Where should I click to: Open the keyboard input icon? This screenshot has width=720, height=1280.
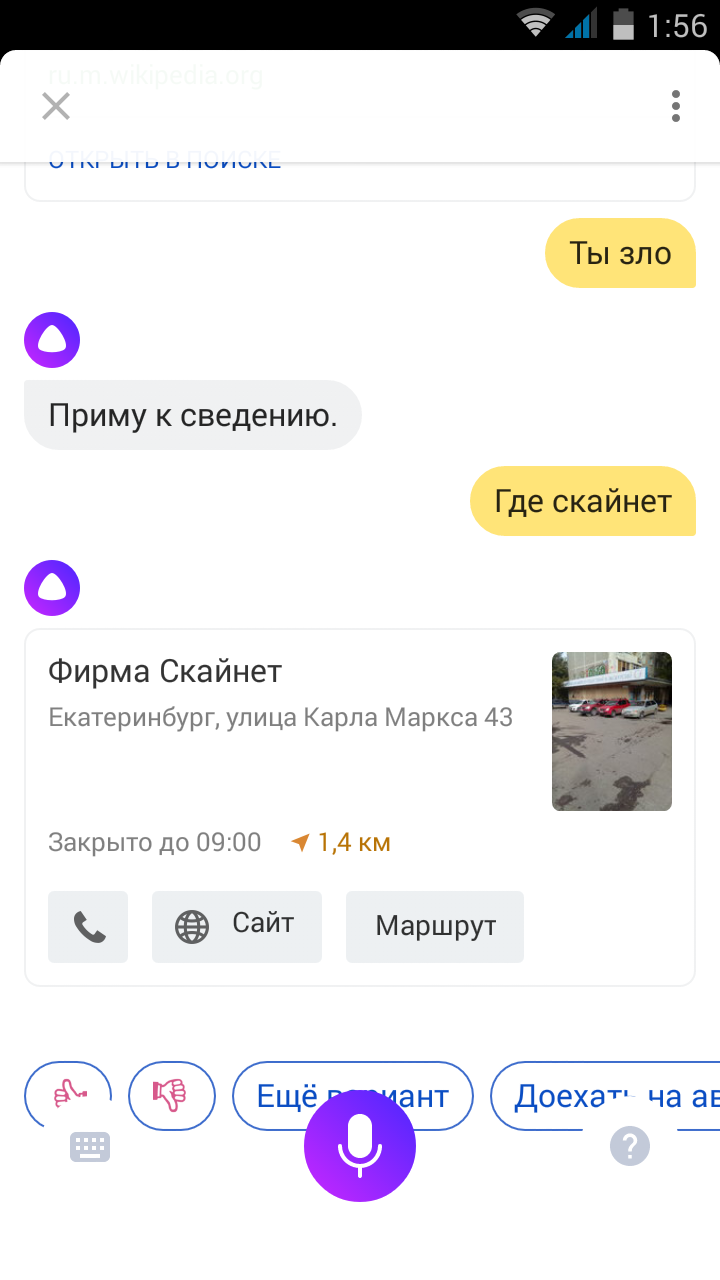(89, 1146)
